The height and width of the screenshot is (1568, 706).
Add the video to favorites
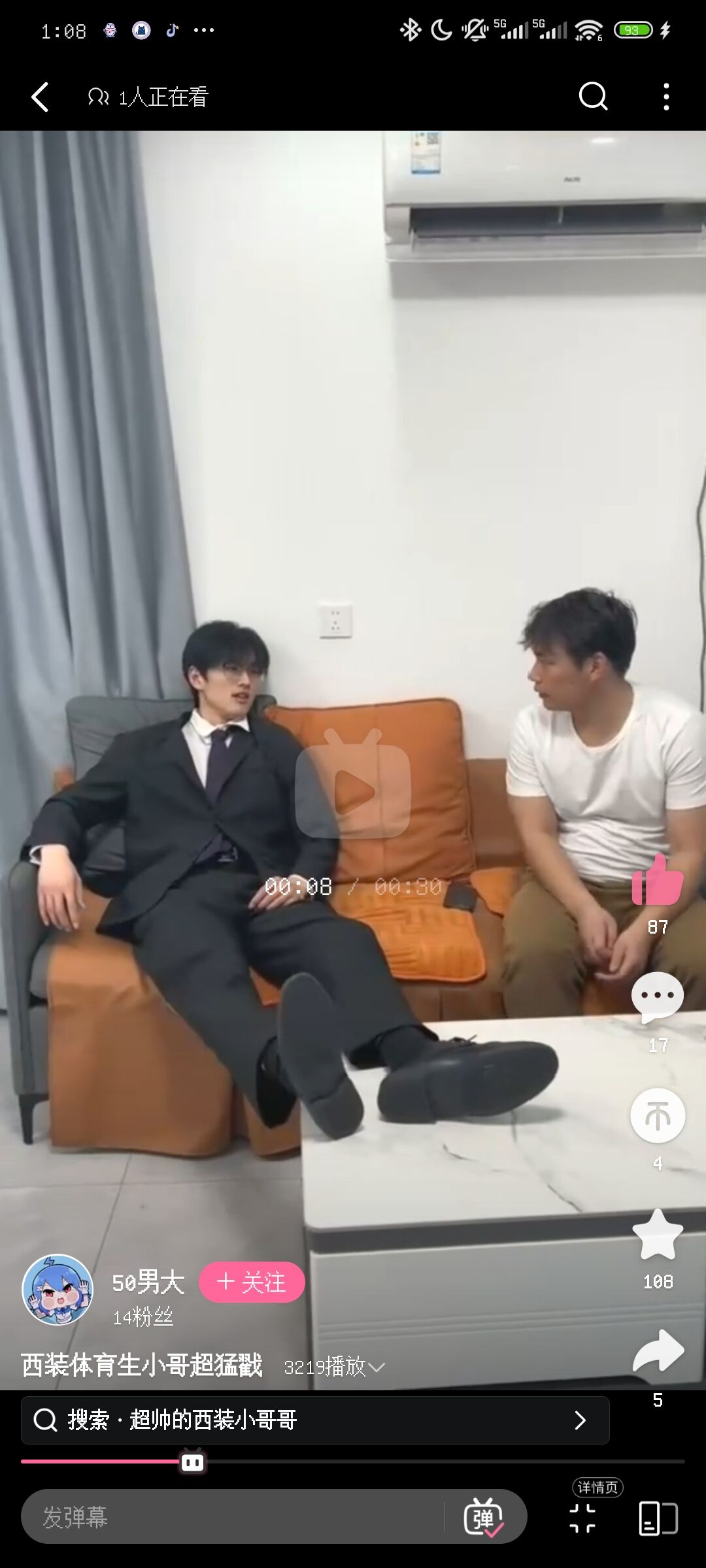(x=658, y=1234)
